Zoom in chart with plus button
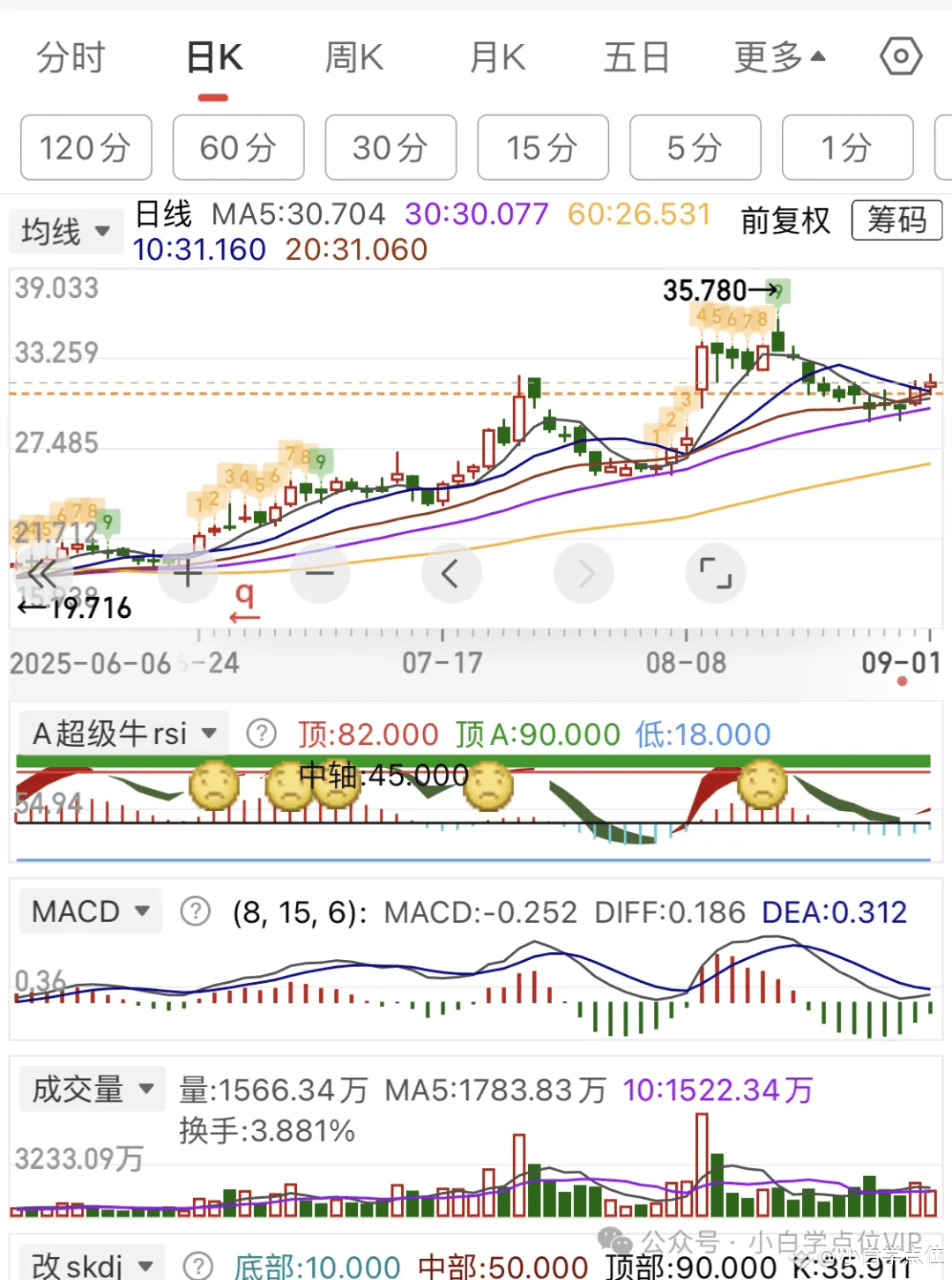This screenshot has width=952, height=1280. [187, 574]
